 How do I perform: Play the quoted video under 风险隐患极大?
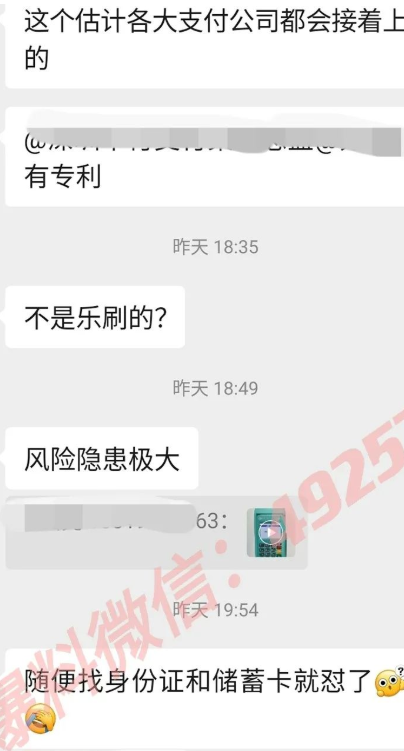coord(271,533)
